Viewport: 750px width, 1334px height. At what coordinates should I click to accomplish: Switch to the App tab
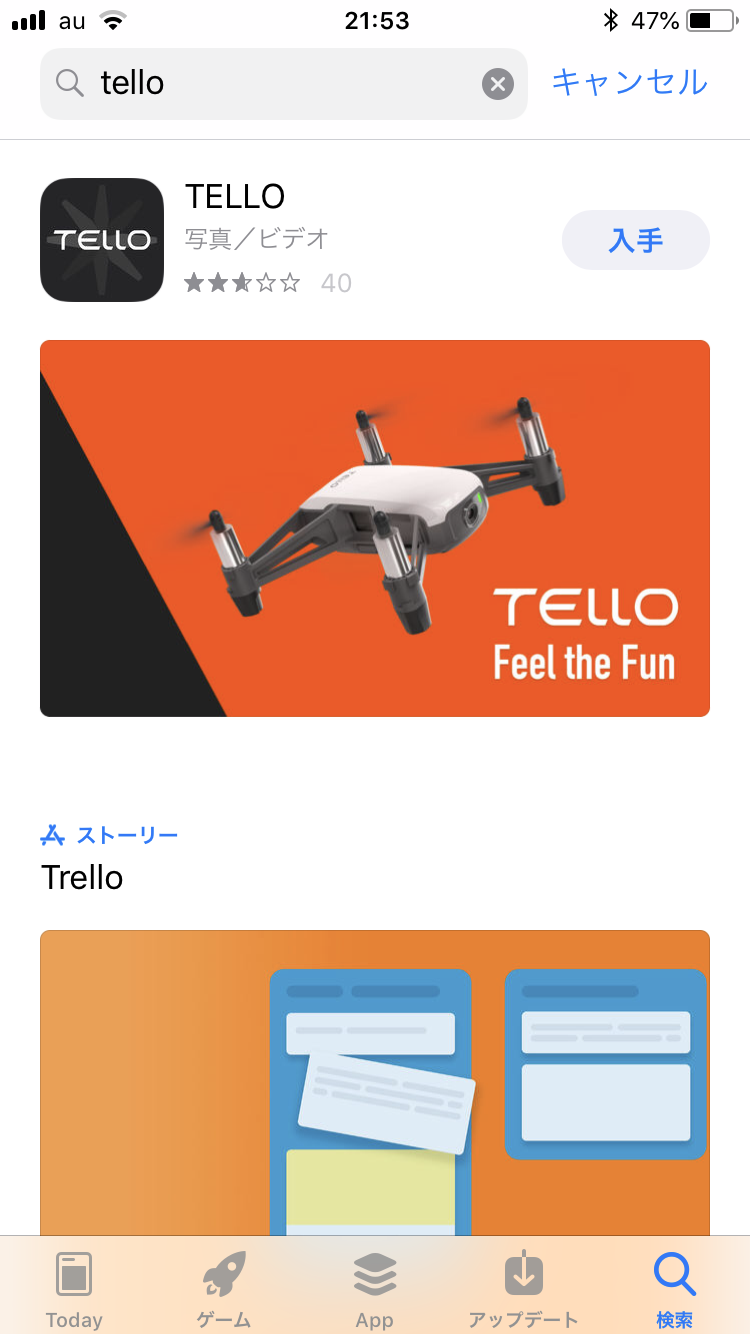click(375, 1288)
